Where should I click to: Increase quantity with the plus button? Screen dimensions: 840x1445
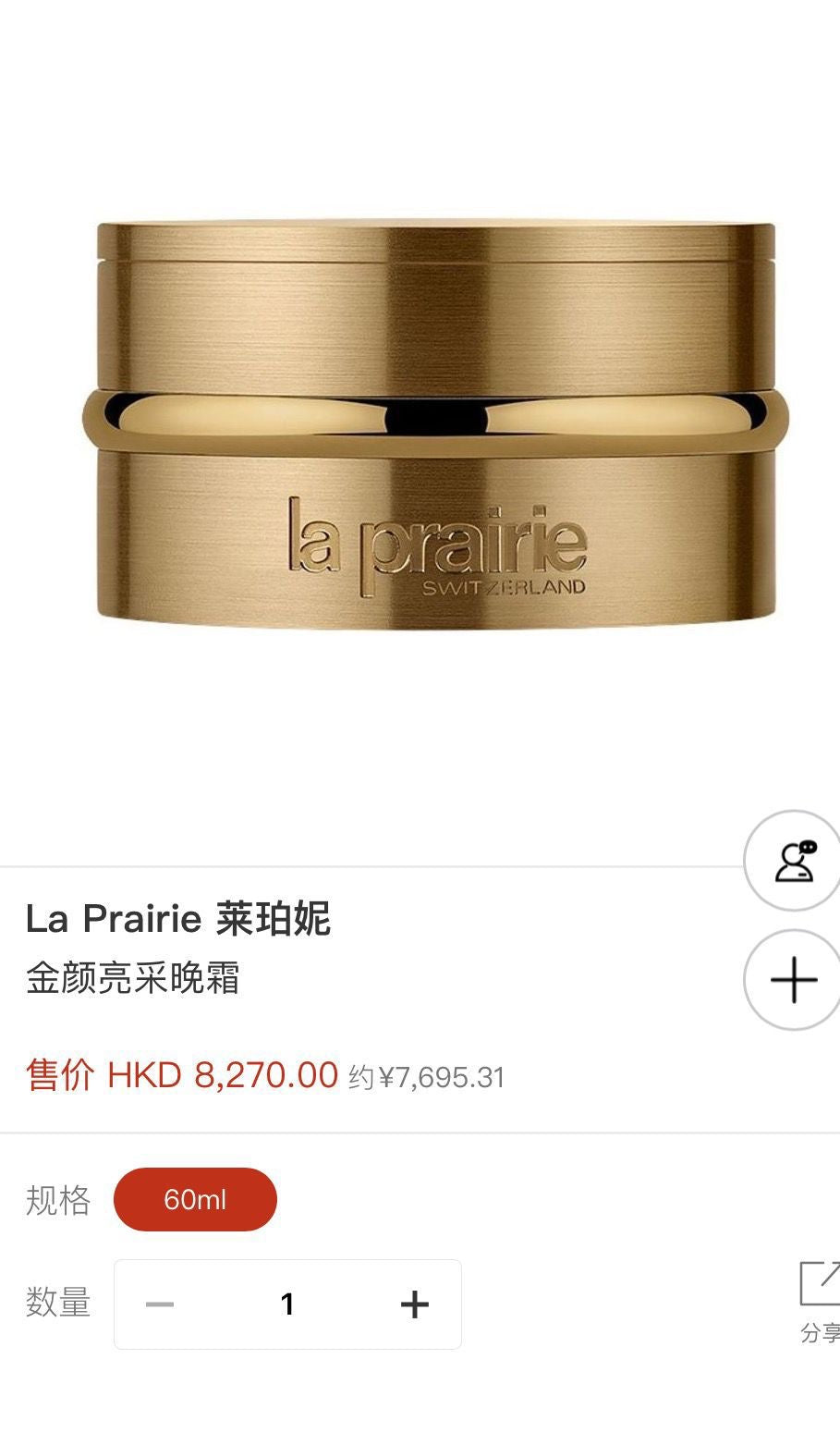click(415, 1304)
